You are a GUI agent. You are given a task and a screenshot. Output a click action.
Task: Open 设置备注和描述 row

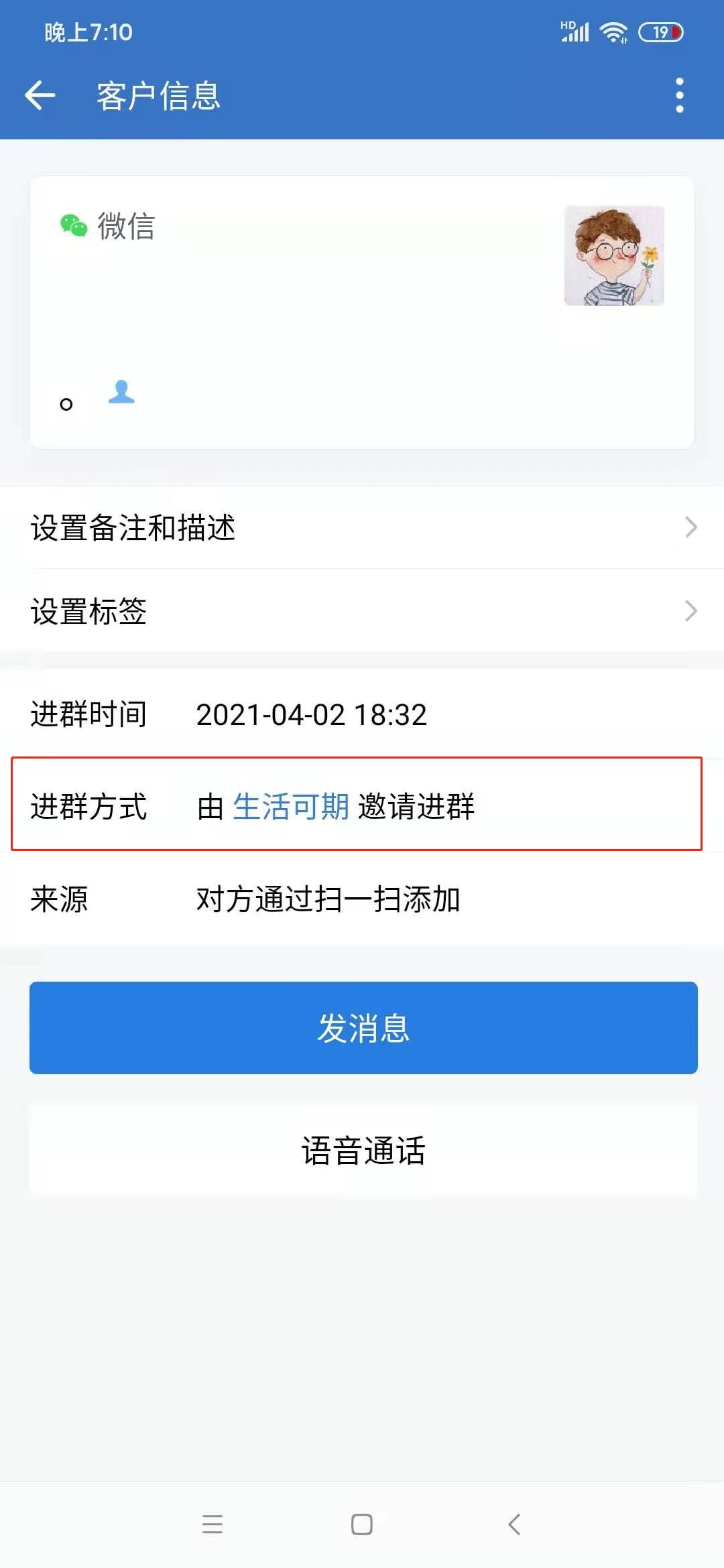click(362, 528)
